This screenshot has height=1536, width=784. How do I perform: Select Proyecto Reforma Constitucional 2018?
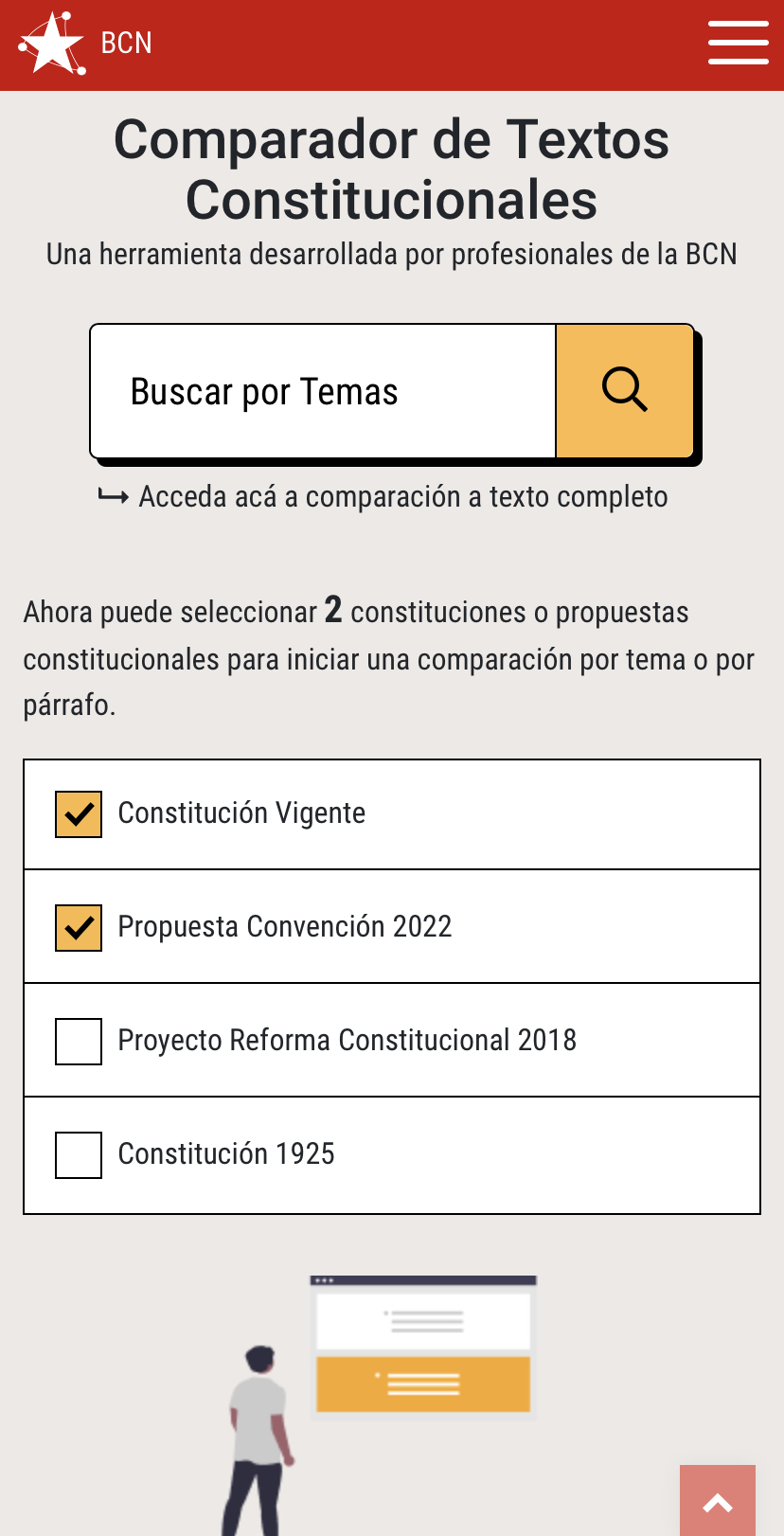click(x=79, y=1042)
